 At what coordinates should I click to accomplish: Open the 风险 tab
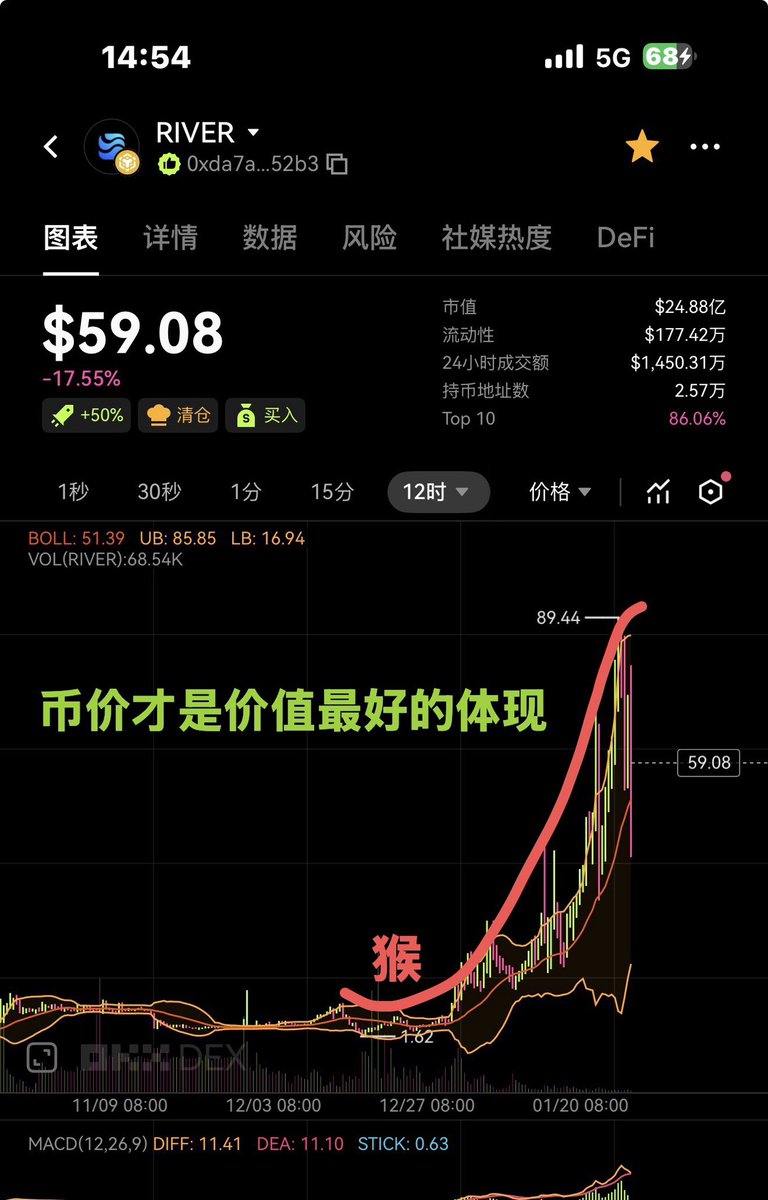[370, 238]
